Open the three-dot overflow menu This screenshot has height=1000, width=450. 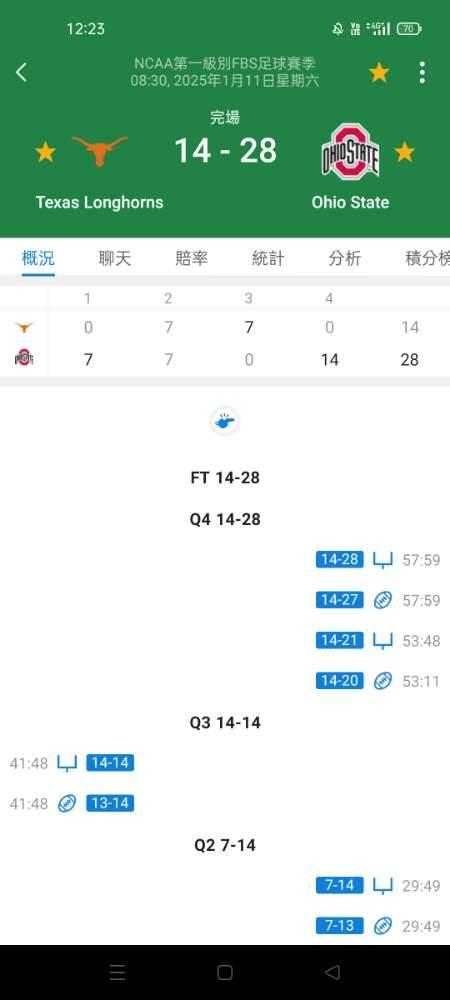(x=422, y=73)
